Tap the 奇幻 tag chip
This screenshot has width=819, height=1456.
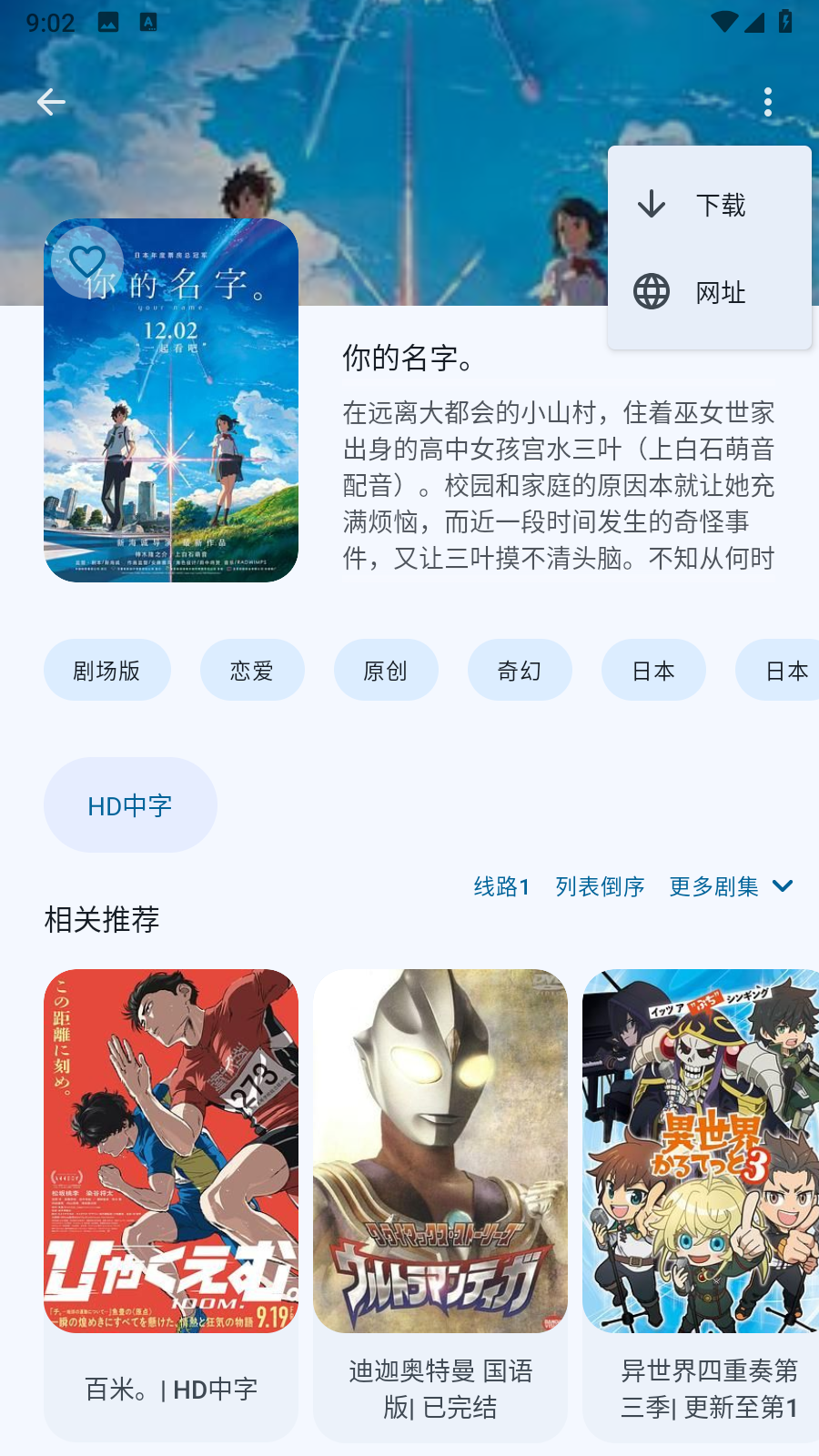point(520,671)
